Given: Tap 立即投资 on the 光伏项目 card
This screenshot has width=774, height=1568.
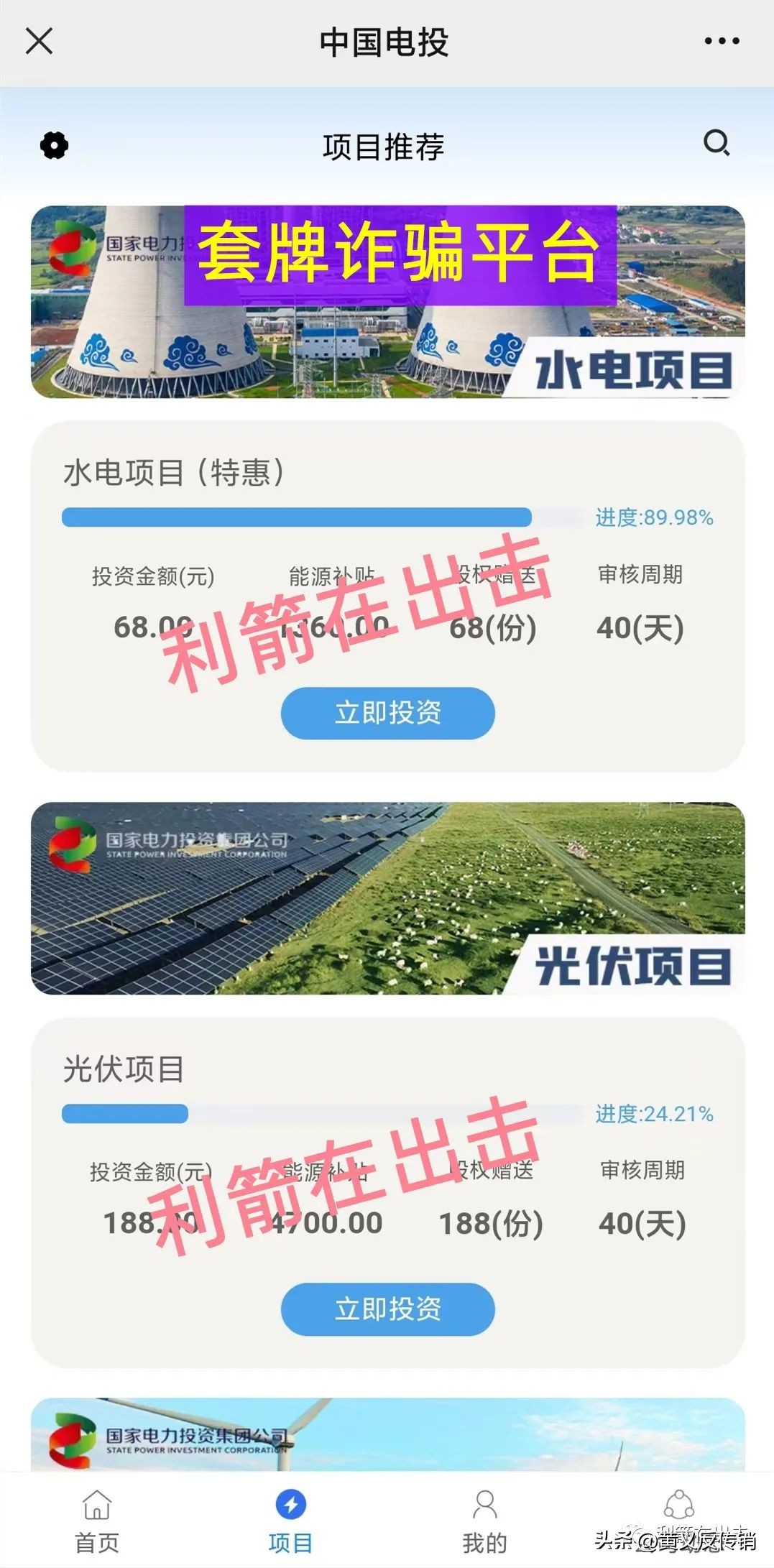Looking at the screenshot, I should click(x=387, y=1309).
